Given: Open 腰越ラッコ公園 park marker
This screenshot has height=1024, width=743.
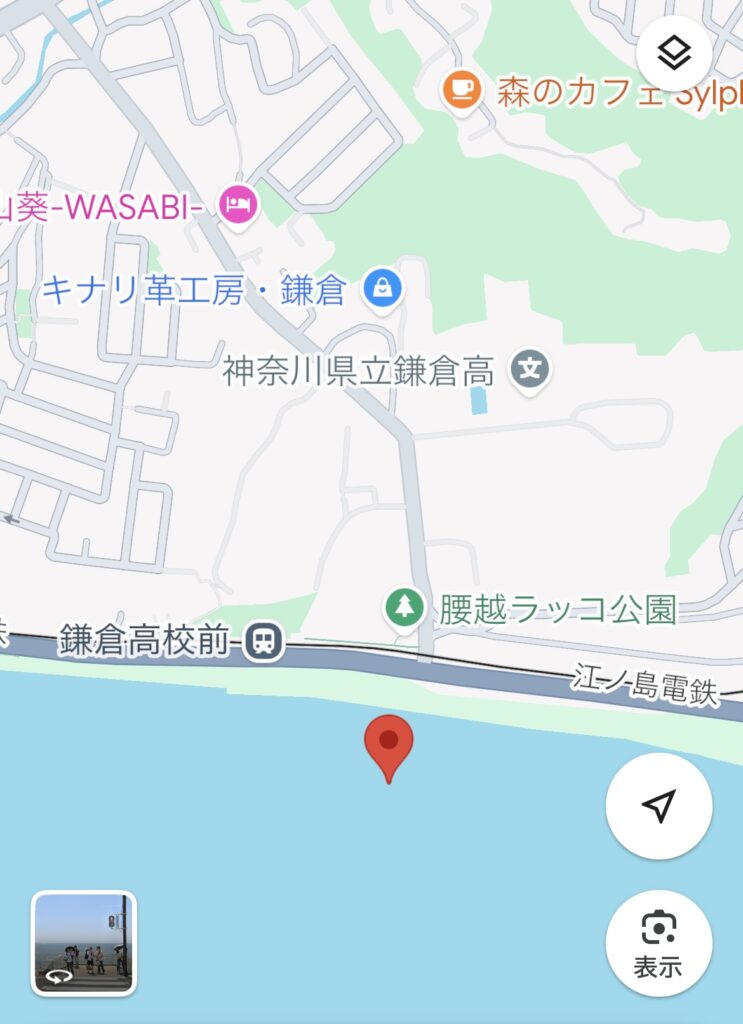Looking at the screenshot, I should pos(405,607).
